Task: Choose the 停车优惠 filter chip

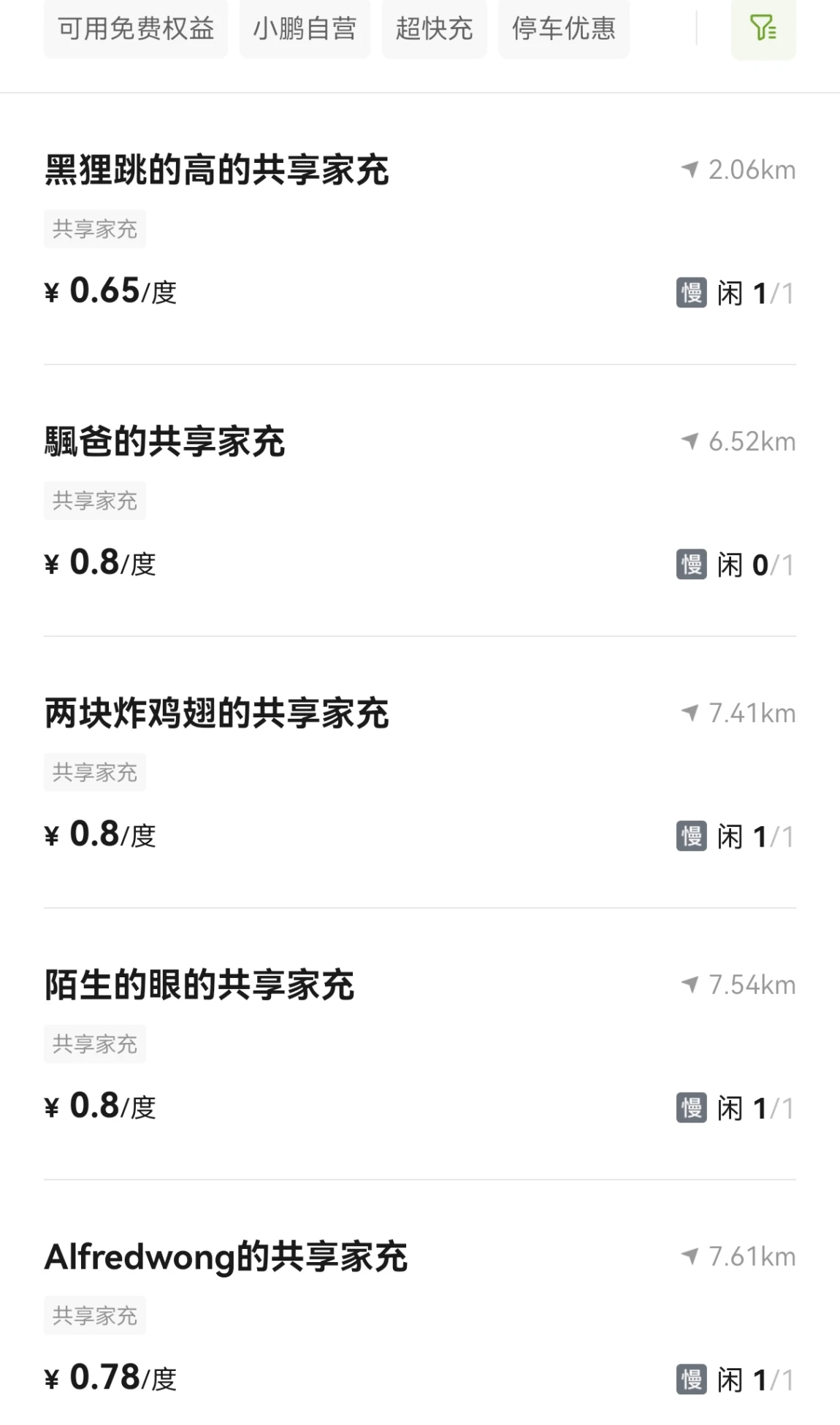Action: 564,29
